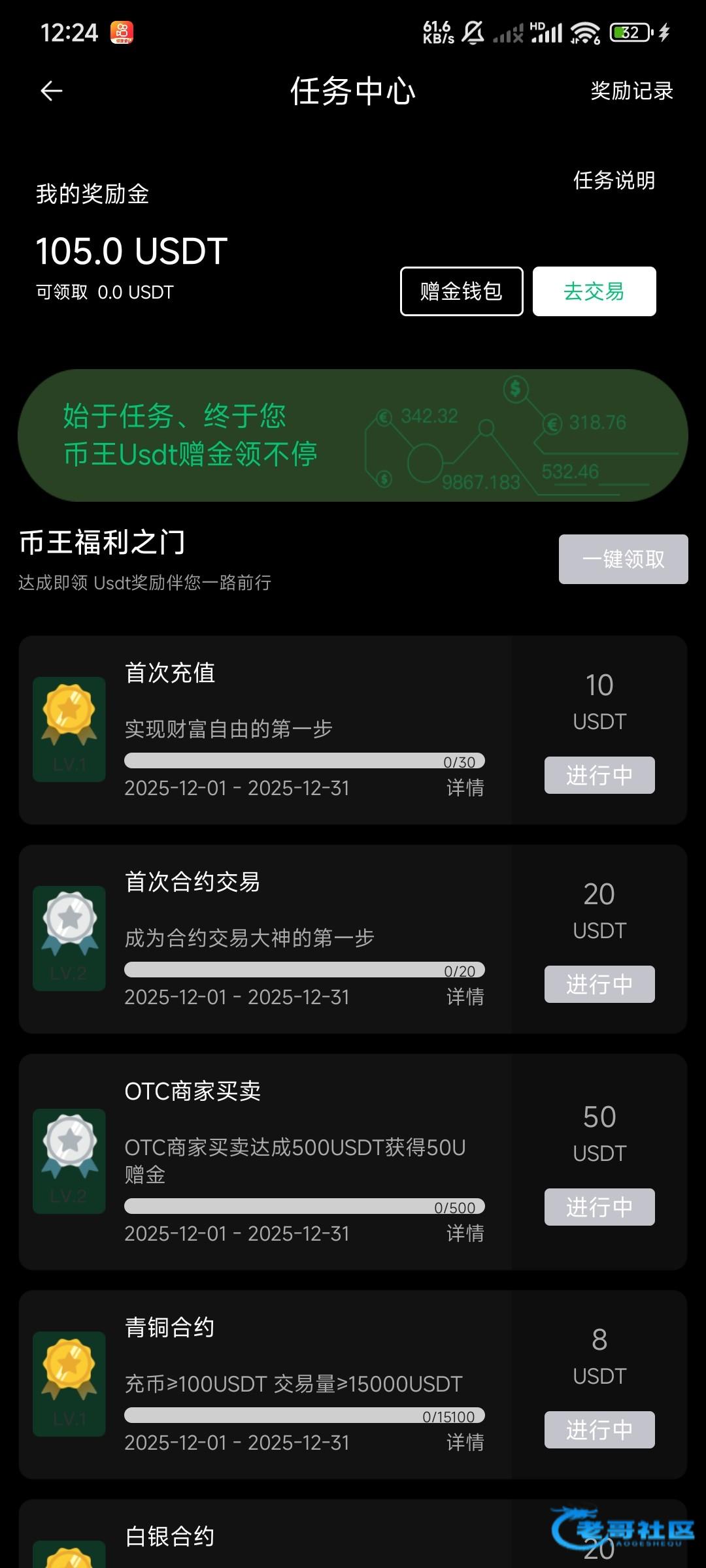View 详情 for the 首次合约交易 task
706x1568 pixels.
(465, 997)
